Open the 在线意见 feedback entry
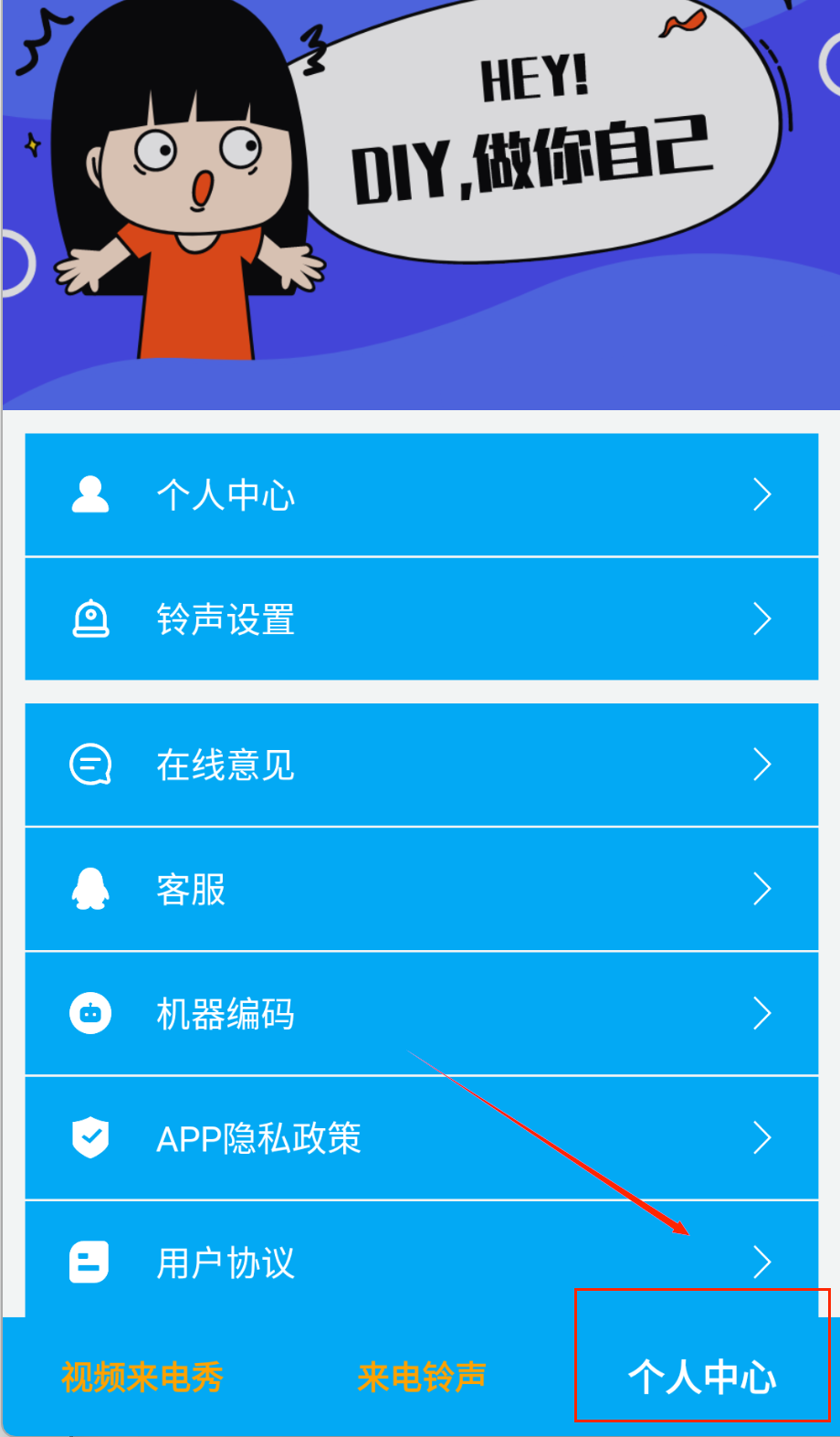Image resolution: width=840 pixels, height=1437 pixels. coord(420,766)
